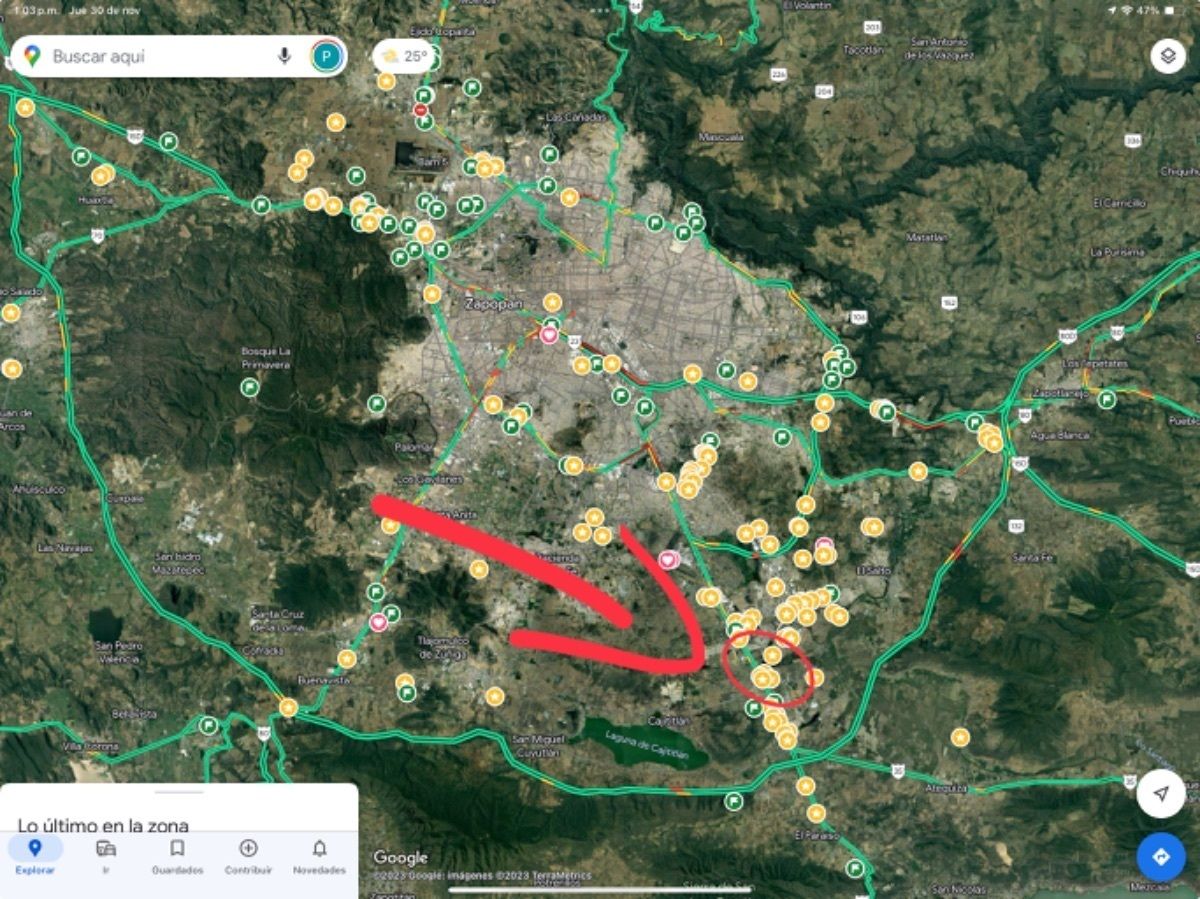1200x899 pixels.
Task: Switch to the Ir tab
Action: click(106, 856)
